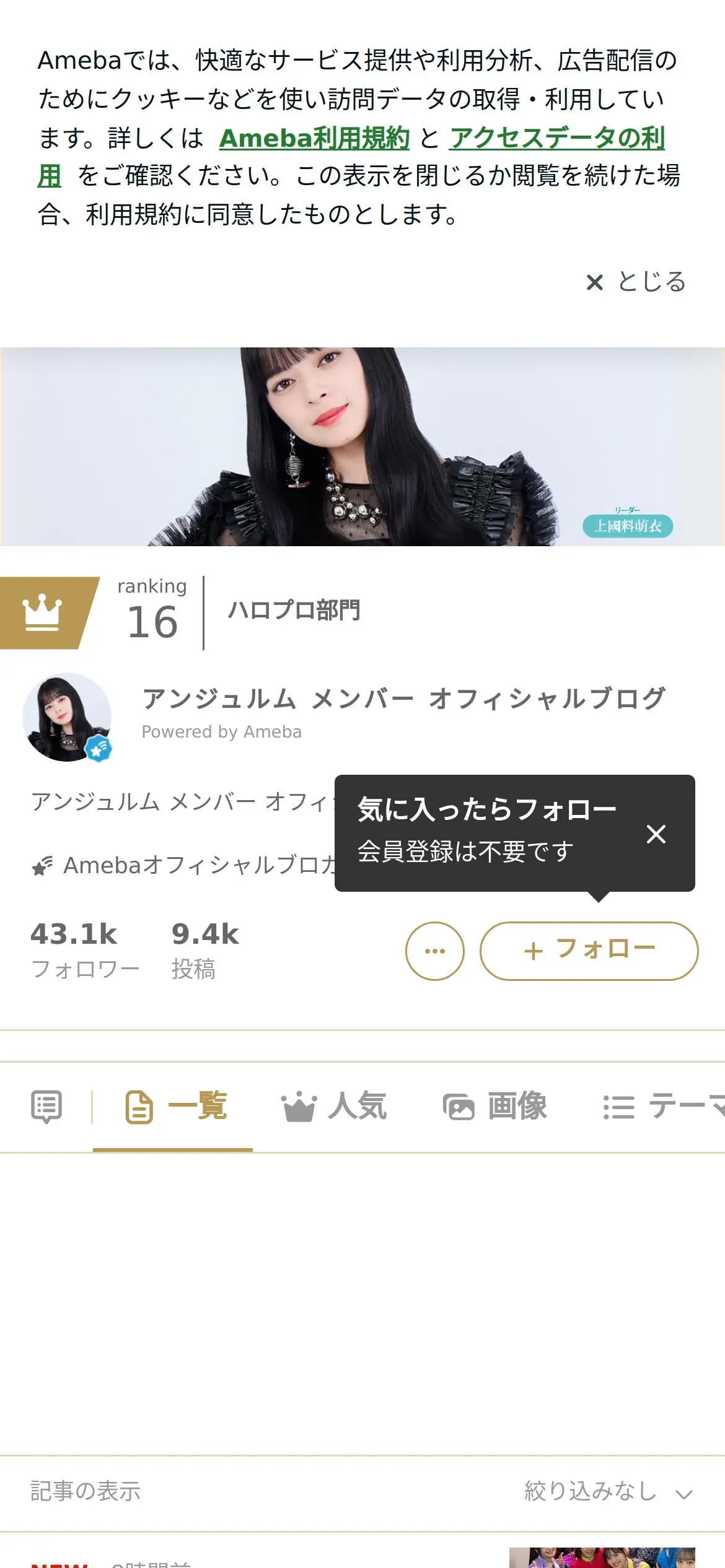Open the blog profile avatar

pyautogui.click(x=67, y=717)
